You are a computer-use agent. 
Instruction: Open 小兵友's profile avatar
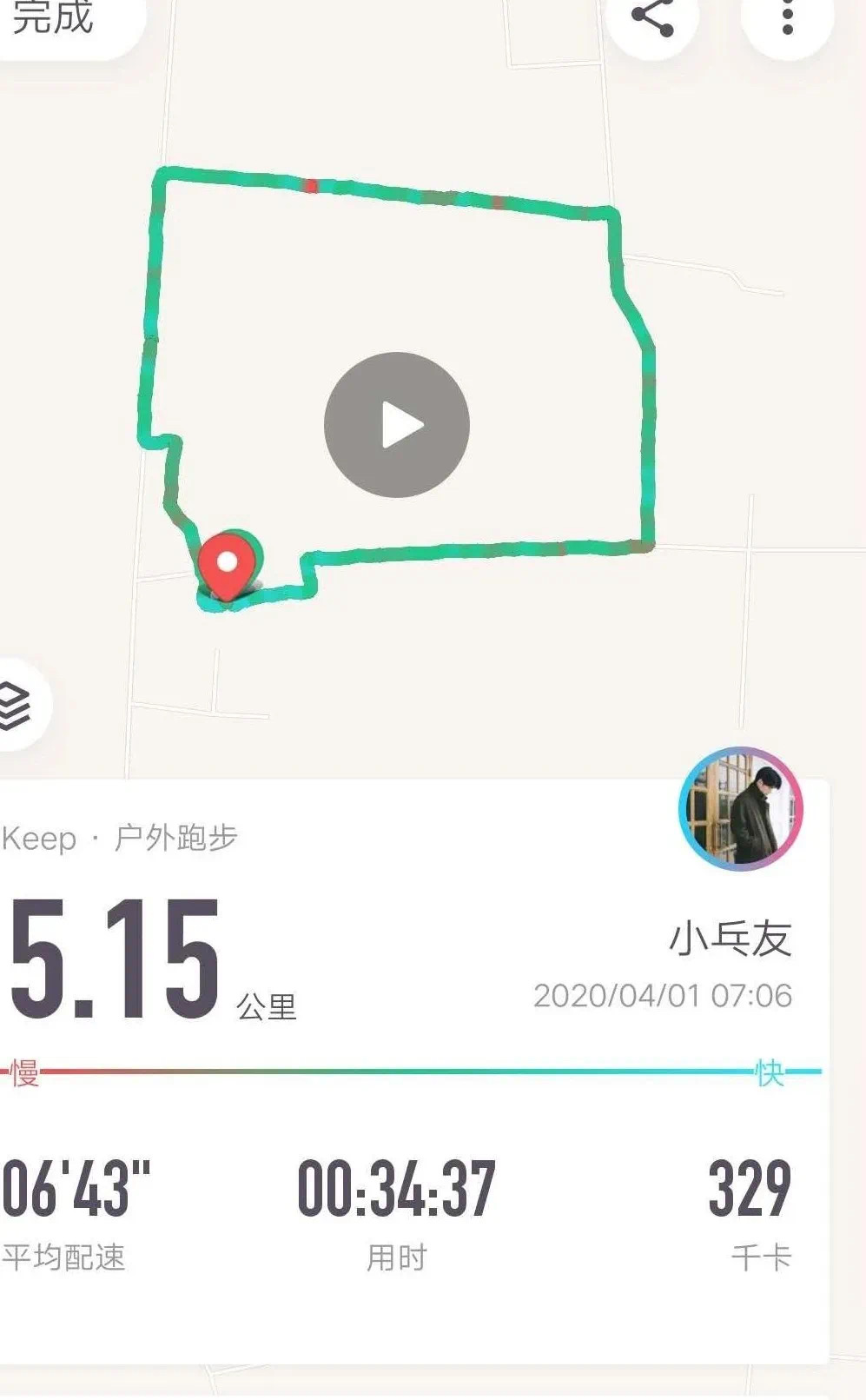click(x=740, y=809)
